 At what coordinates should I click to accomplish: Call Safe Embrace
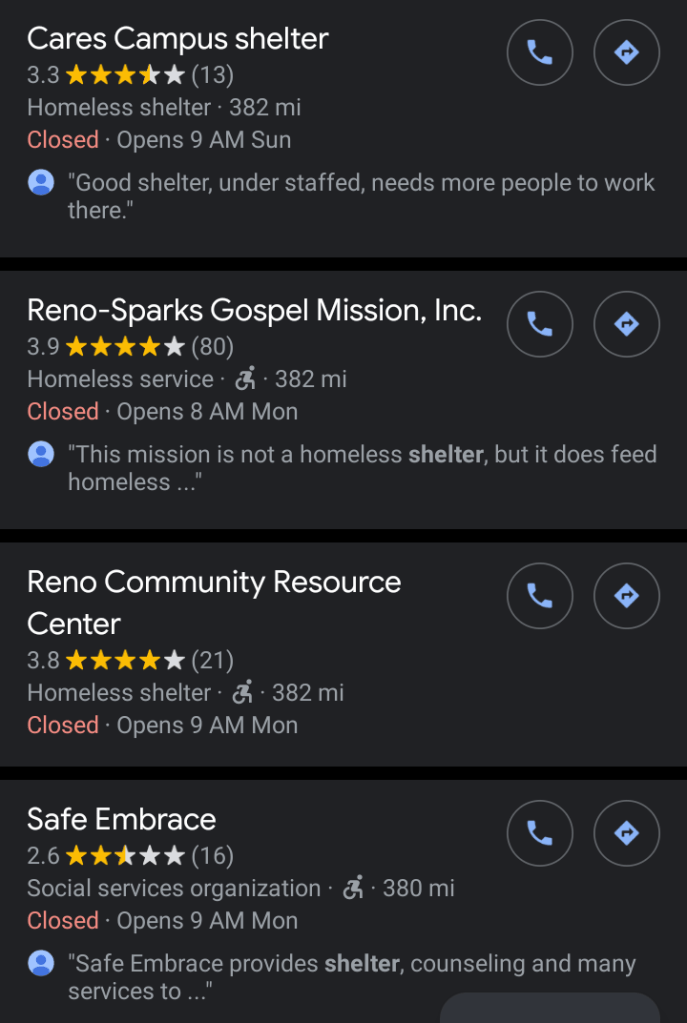point(540,833)
